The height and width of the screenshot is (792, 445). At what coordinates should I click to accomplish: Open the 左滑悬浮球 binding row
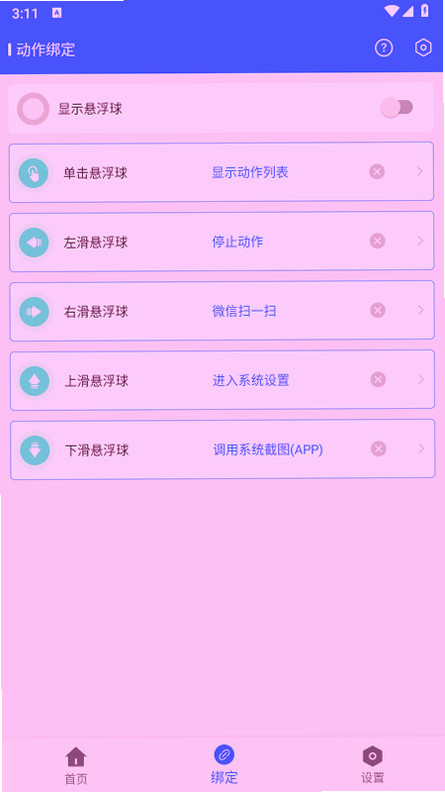[x=221, y=241]
